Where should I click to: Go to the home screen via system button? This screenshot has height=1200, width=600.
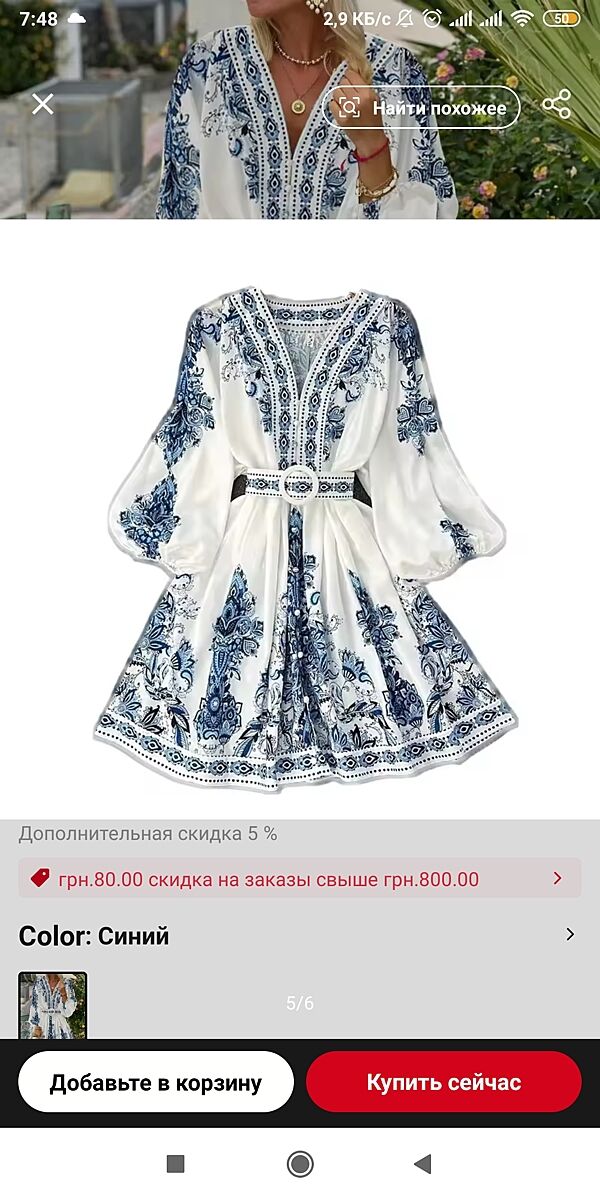click(299, 1163)
